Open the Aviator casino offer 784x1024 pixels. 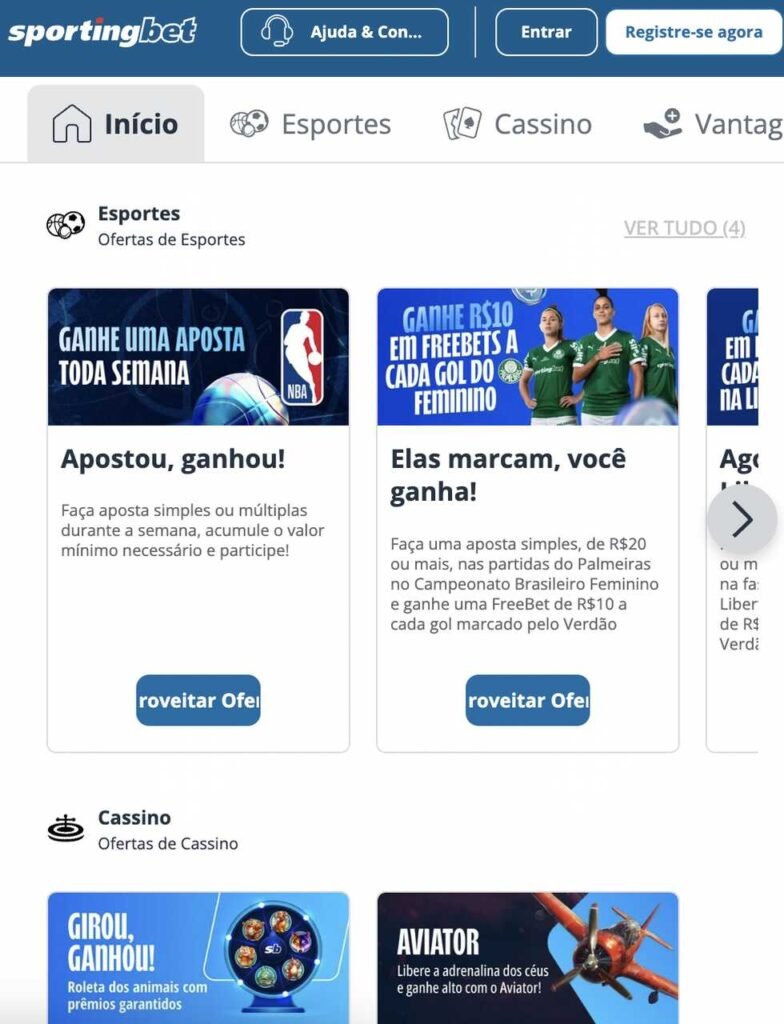[527, 957]
